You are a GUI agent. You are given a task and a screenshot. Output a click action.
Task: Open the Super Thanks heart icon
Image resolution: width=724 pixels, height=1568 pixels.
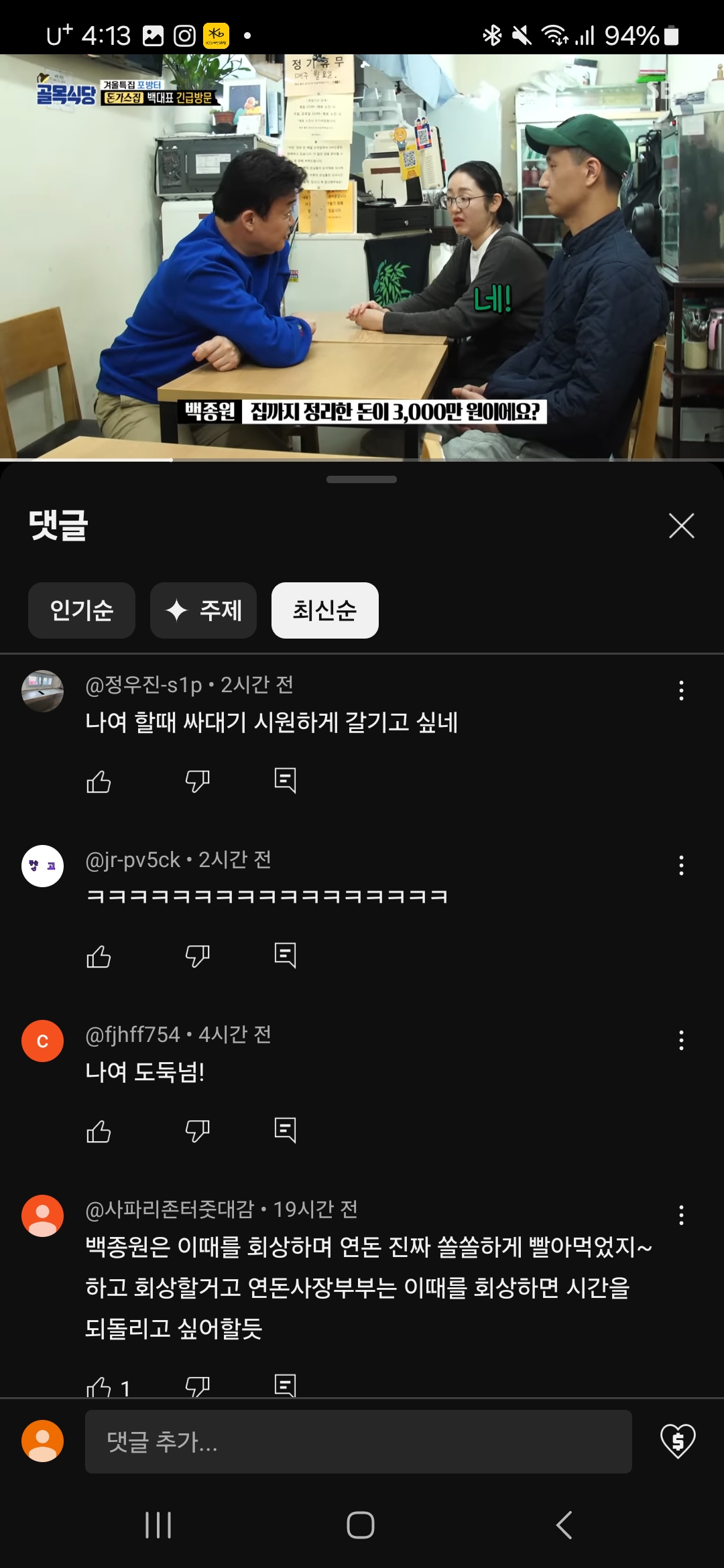678,1441
